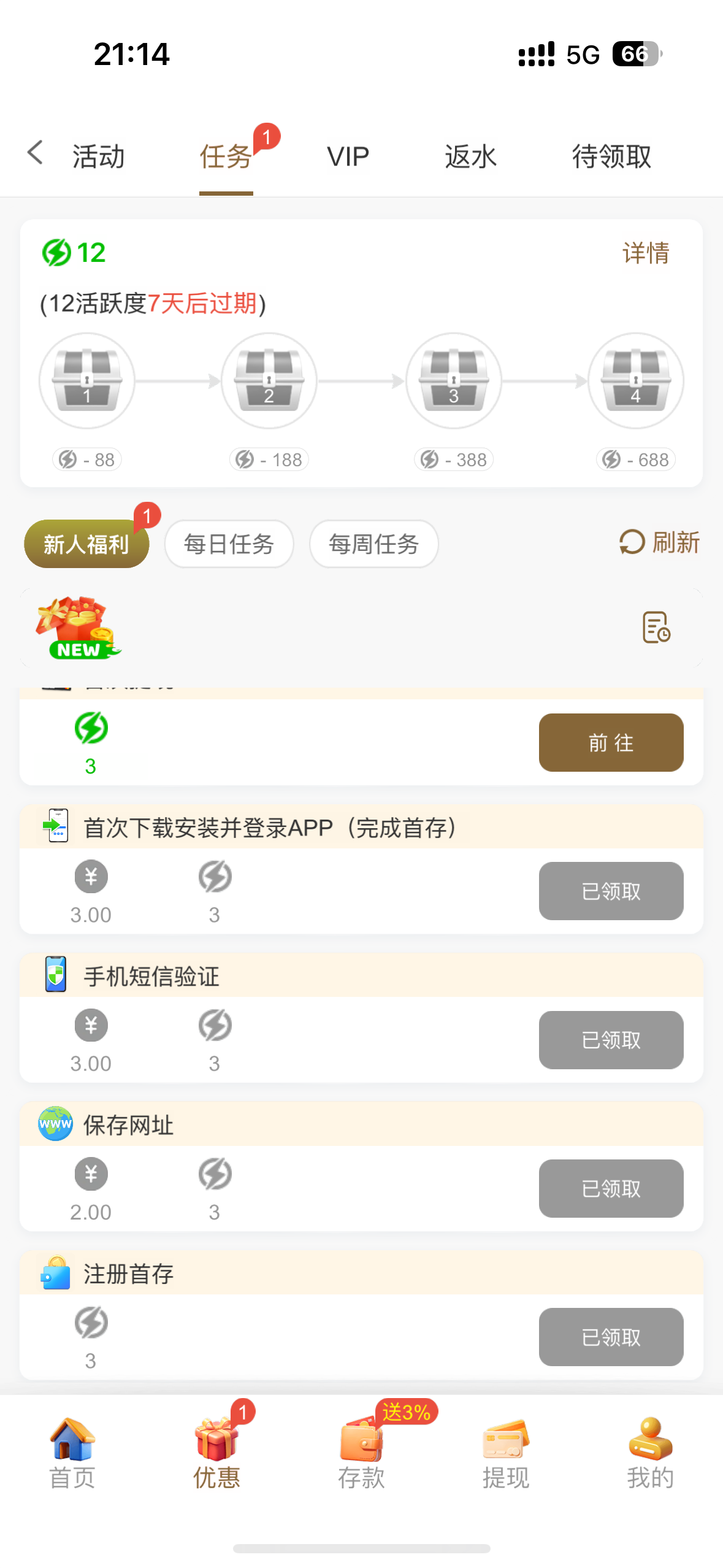Select the 新人福利 chip

pyautogui.click(x=86, y=544)
